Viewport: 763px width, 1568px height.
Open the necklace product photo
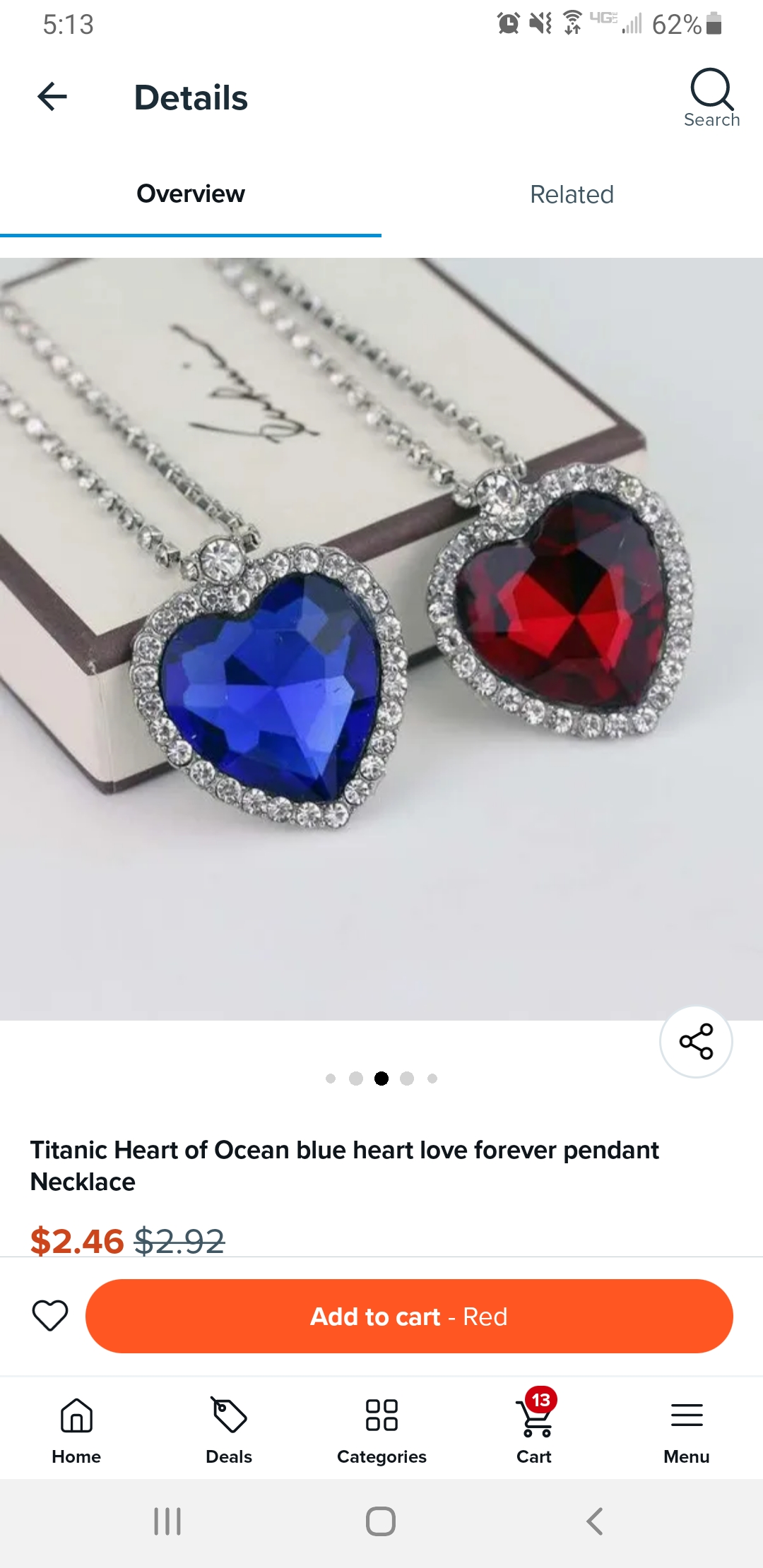point(381,639)
